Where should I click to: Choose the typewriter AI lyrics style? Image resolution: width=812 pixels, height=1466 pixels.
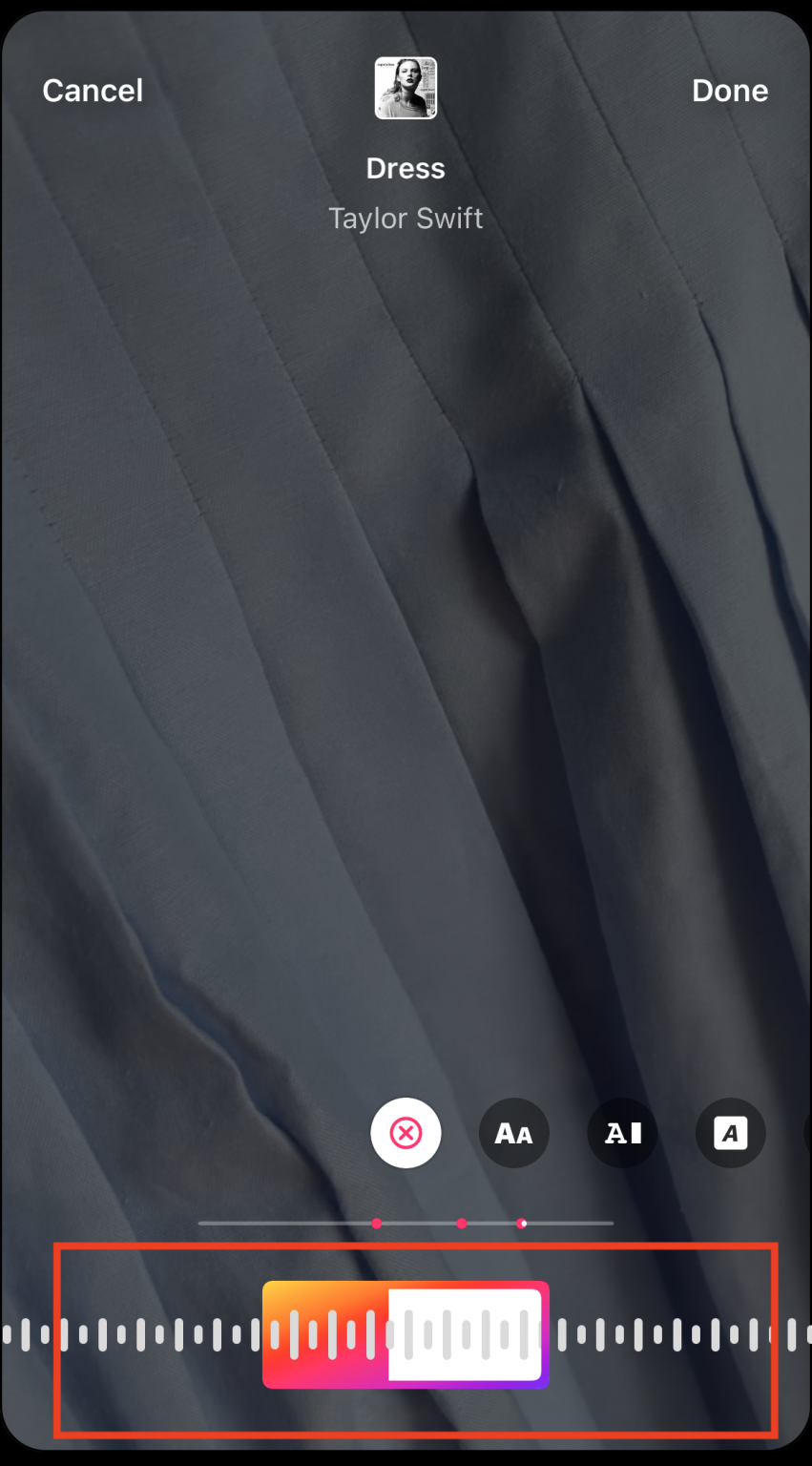click(622, 1133)
